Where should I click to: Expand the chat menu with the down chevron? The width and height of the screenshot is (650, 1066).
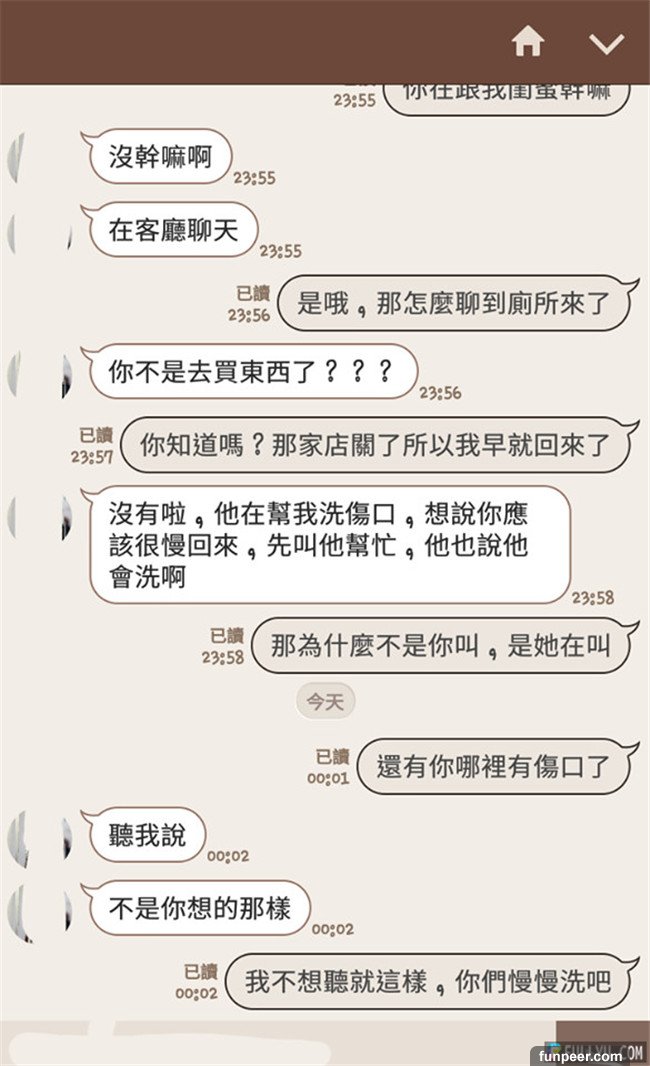pos(606,43)
